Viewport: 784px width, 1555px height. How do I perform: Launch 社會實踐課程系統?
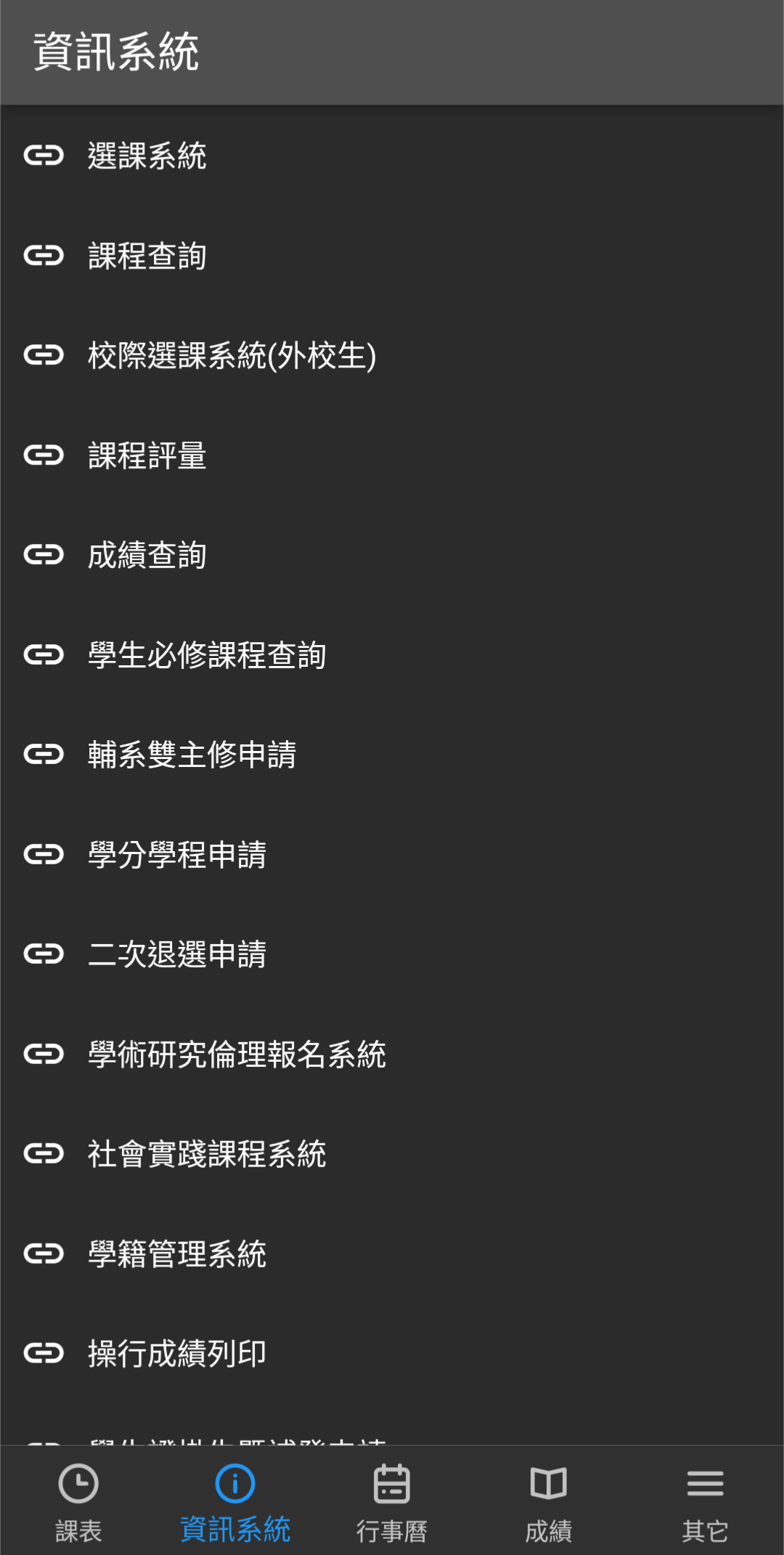(207, 1153)
